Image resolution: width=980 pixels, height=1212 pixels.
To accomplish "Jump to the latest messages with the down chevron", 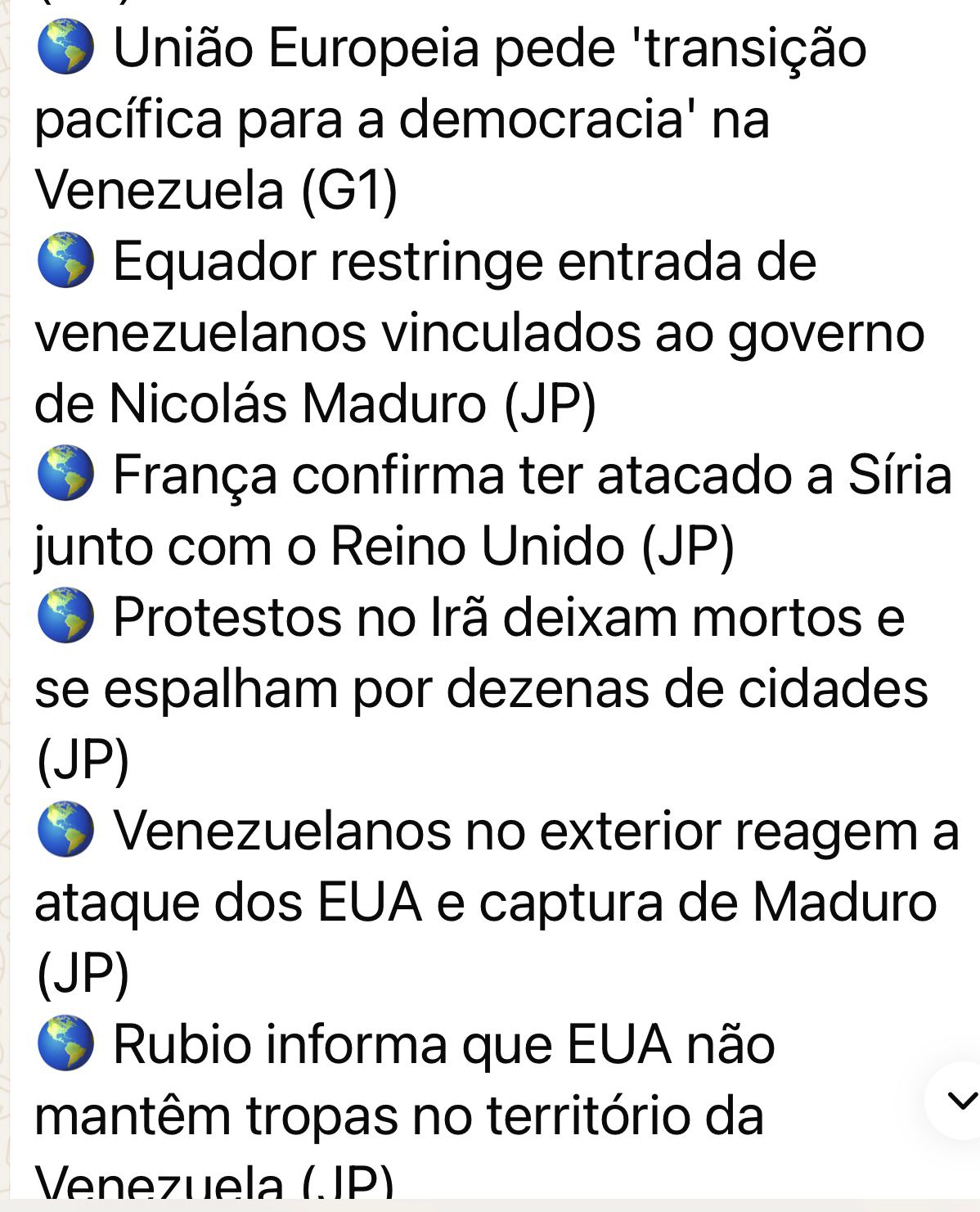I will click(x=960, y=1099).
